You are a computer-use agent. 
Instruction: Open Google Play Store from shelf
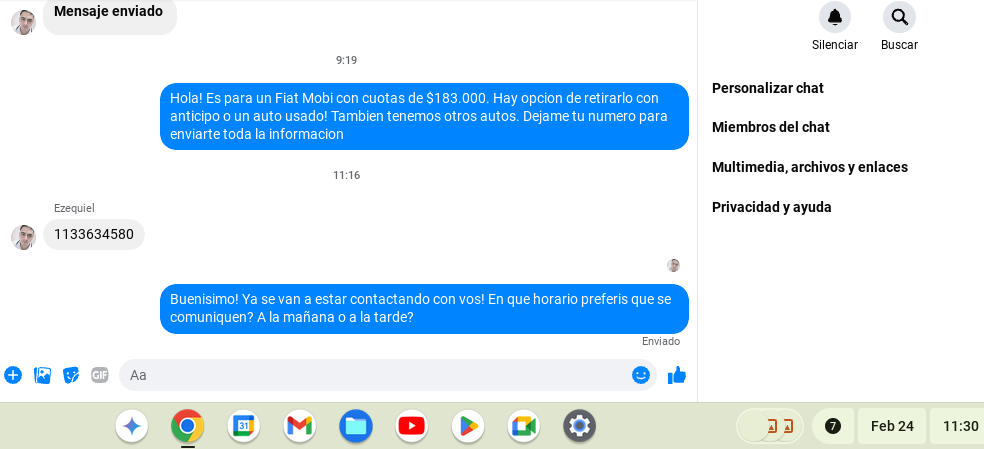click(467, 426)
